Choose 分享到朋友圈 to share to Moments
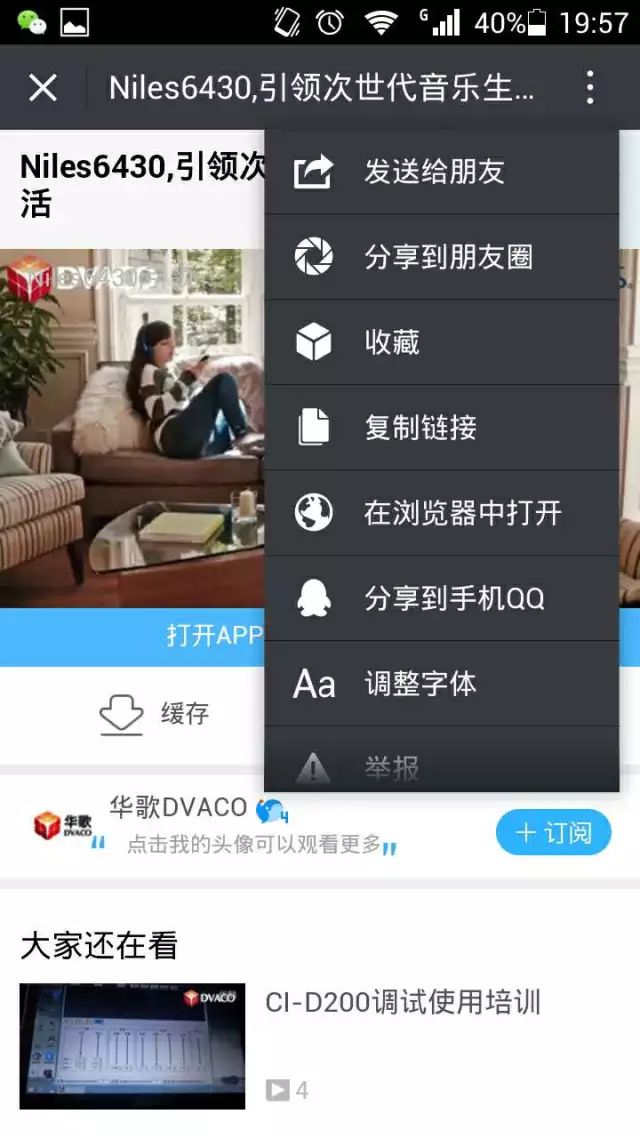This screenshot has width=640, height=1138. point(442,258)
